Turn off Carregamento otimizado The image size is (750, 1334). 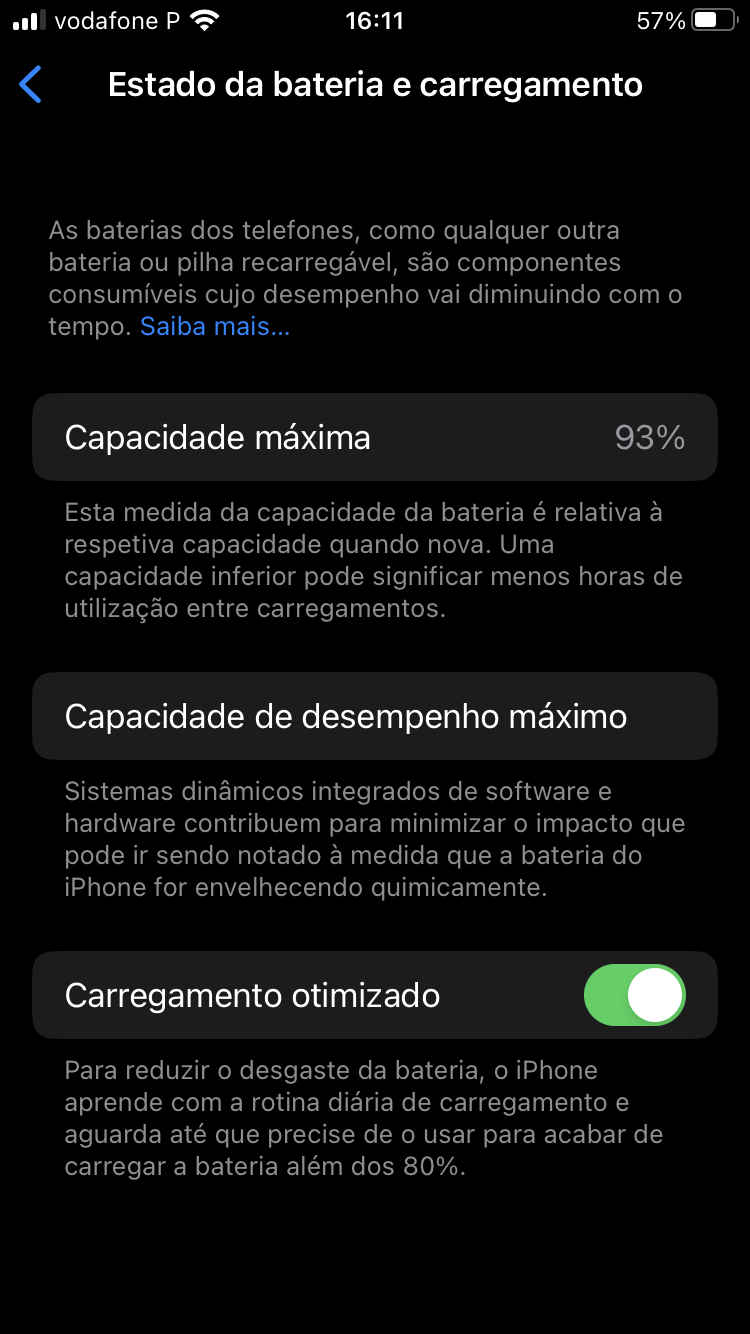[634, 996]
